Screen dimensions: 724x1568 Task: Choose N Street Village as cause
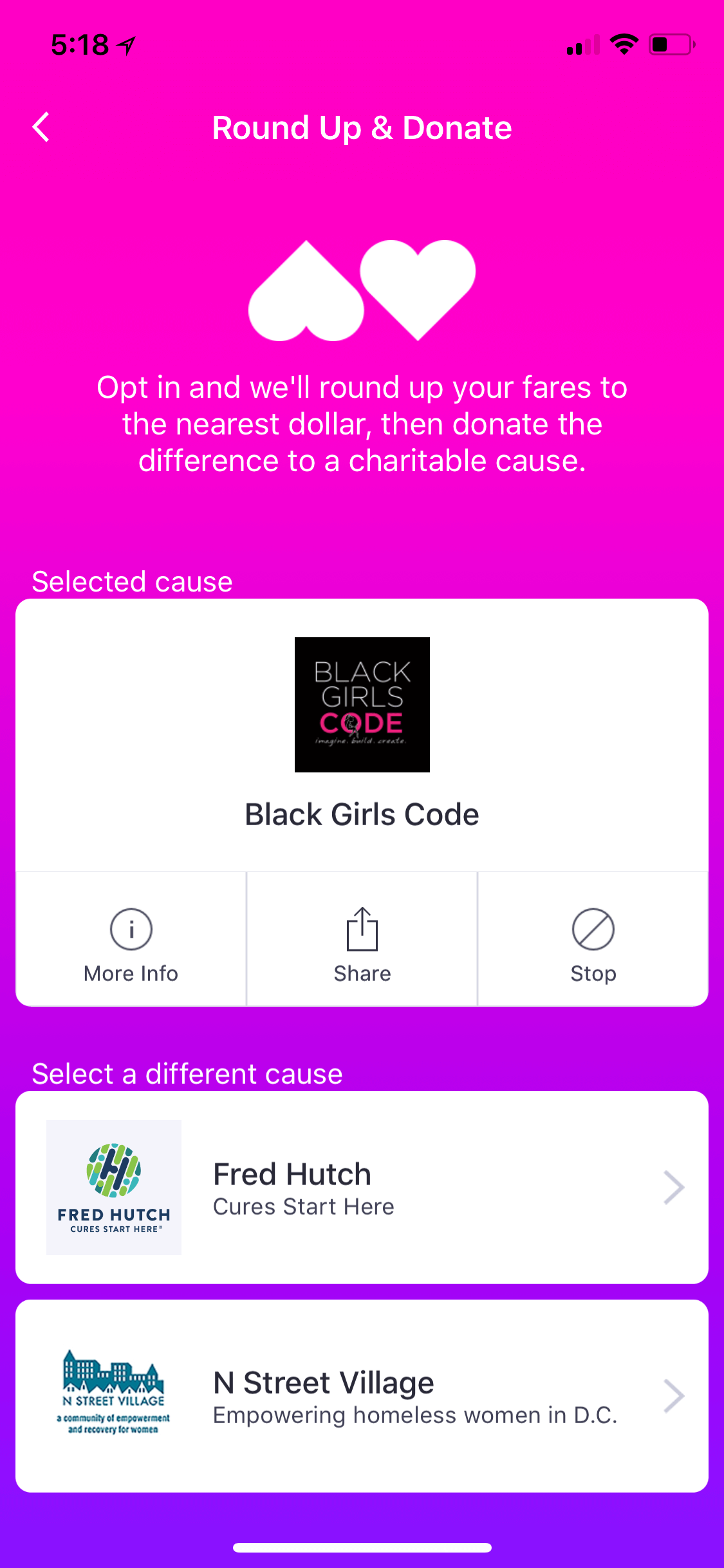pyautogui.click(x=362, y=1395)
